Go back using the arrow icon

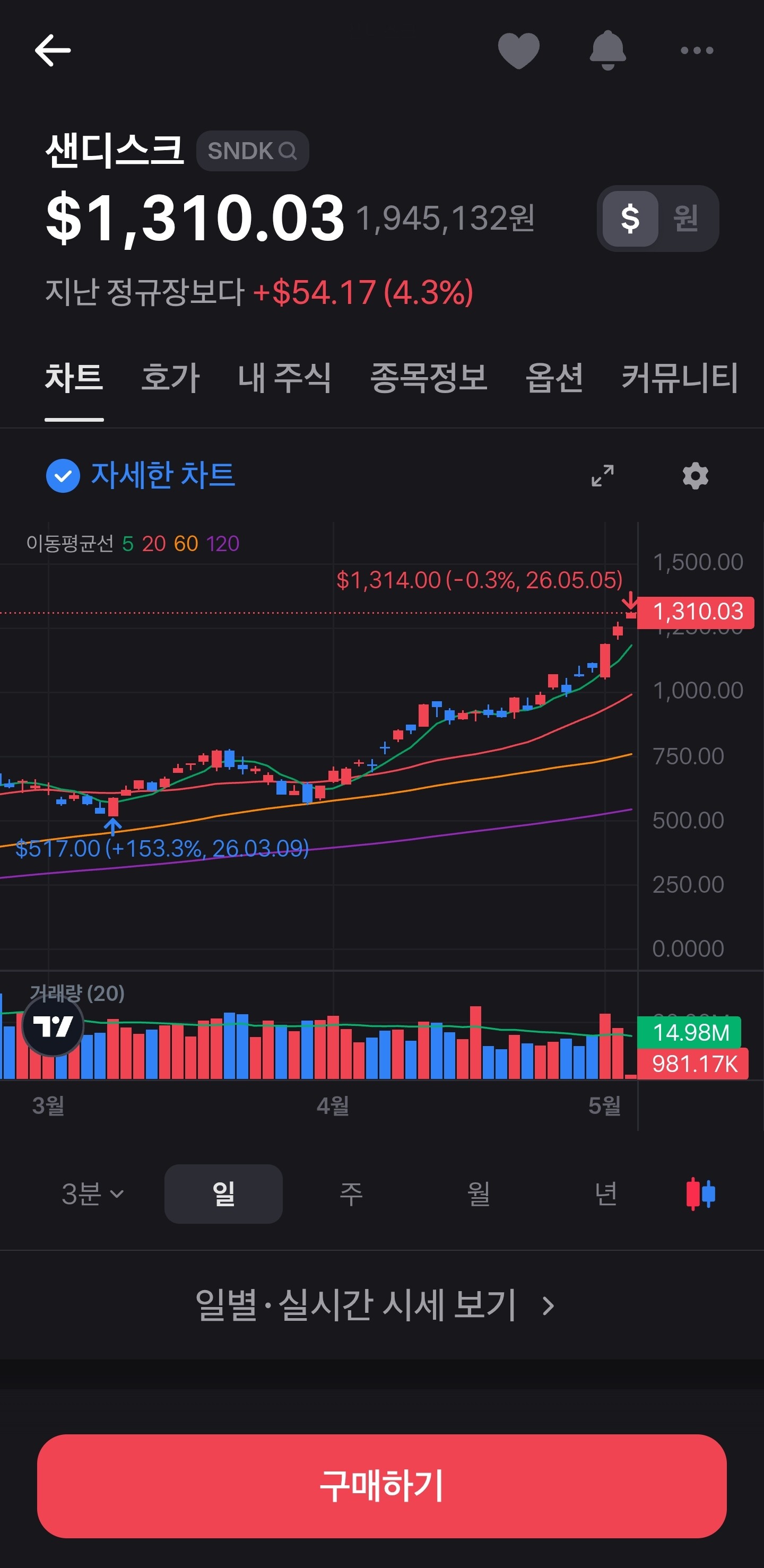(x=53, y=50)
